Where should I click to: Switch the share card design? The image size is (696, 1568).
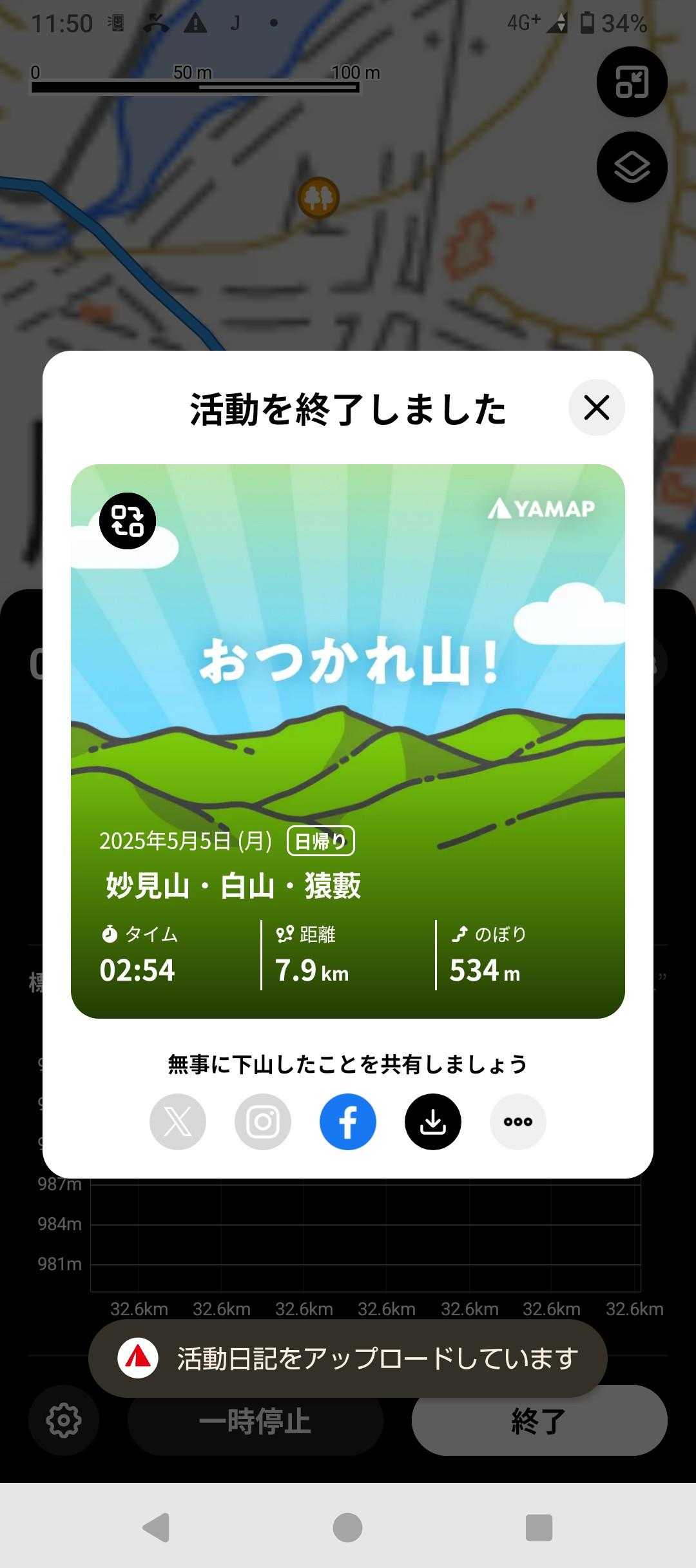point(128,521)
